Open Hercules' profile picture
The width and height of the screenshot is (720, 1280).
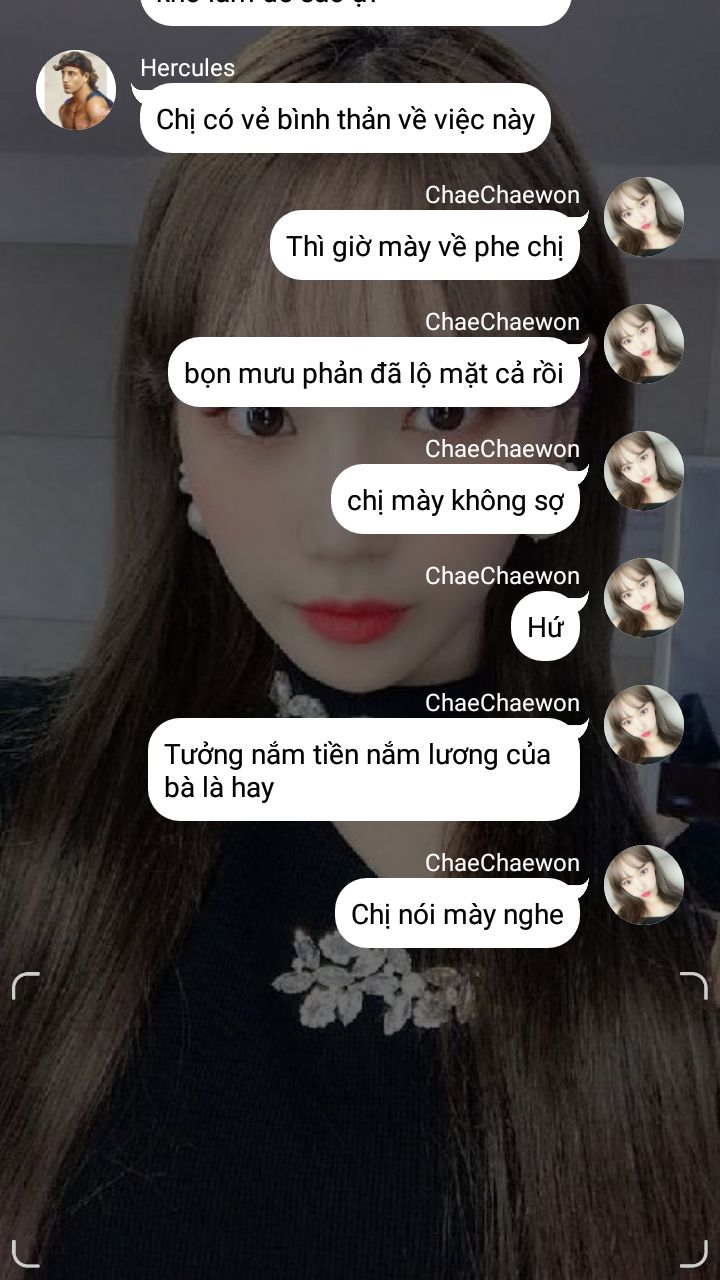click(x=76, y=90)
